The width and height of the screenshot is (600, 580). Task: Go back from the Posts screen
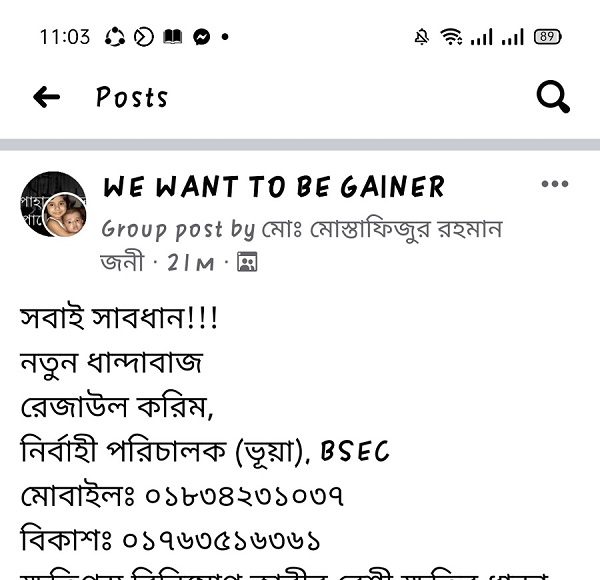46,97
